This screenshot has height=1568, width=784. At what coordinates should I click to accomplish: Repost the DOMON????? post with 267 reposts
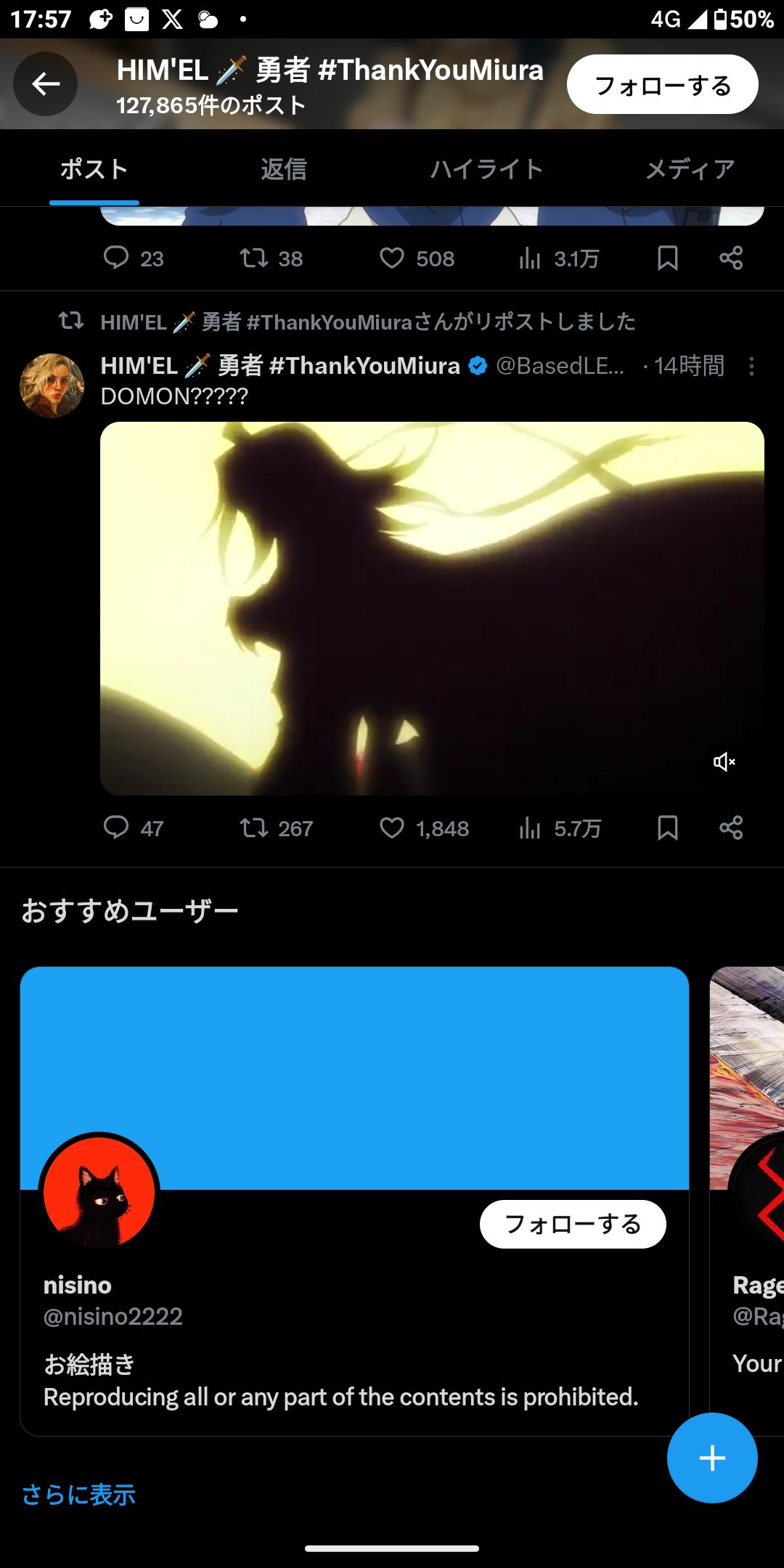pyautogui.click(x=255, y=828)
